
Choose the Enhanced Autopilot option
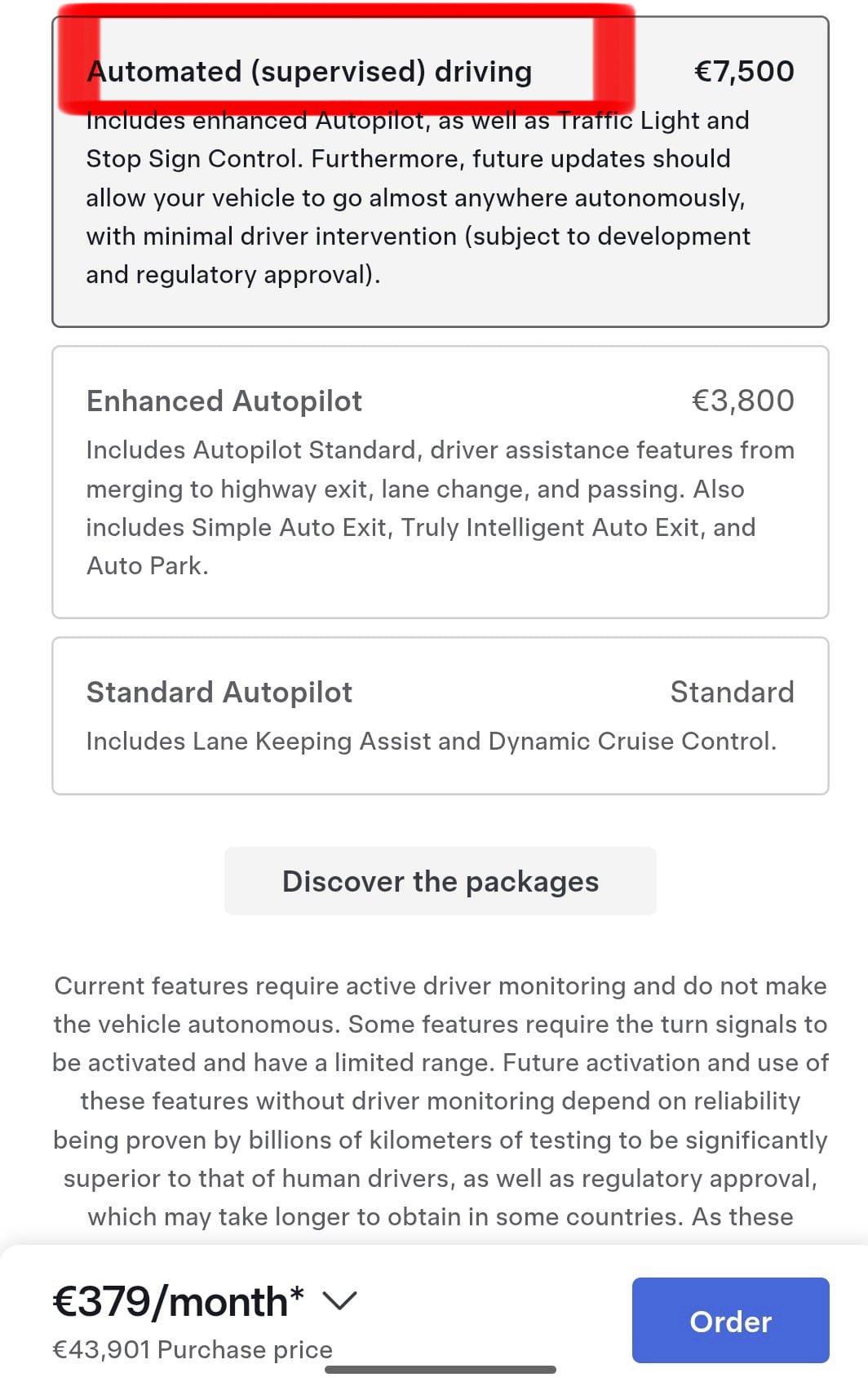[x=440, y=481]
